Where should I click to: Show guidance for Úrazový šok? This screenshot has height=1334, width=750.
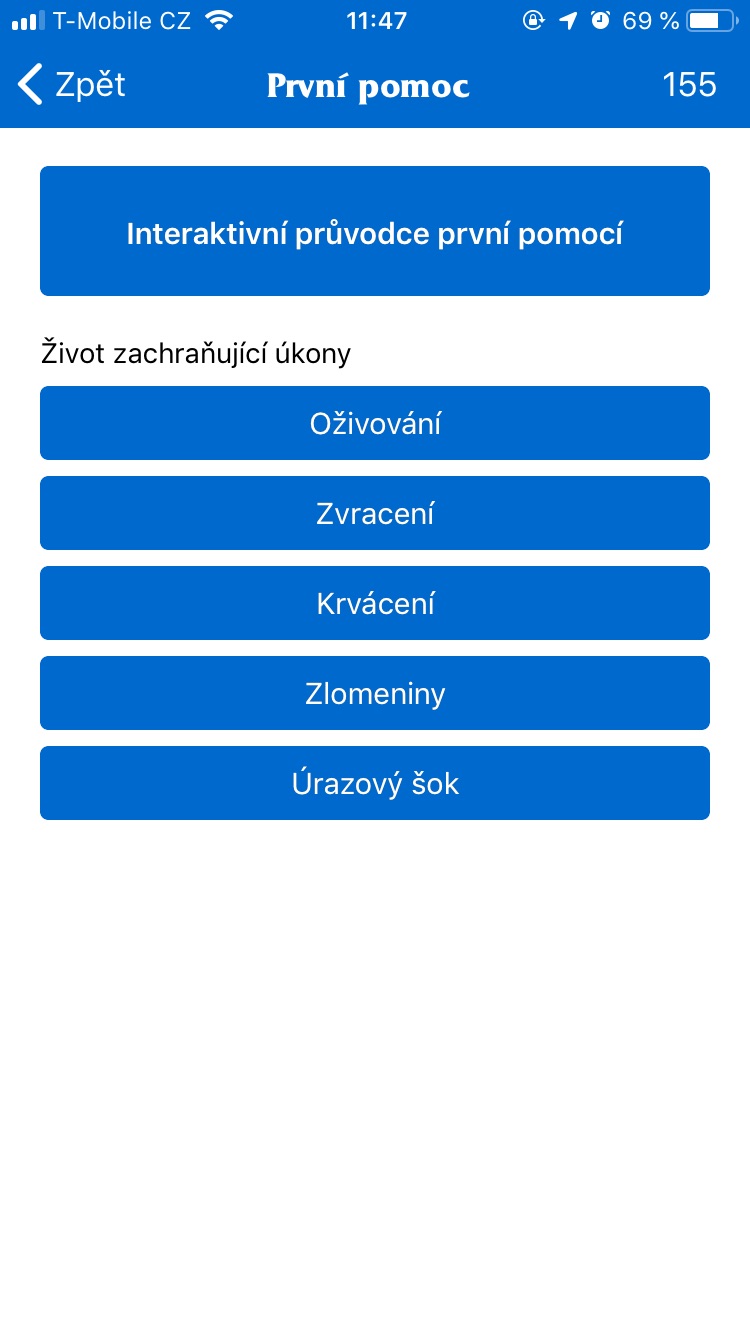click(375, 783)
